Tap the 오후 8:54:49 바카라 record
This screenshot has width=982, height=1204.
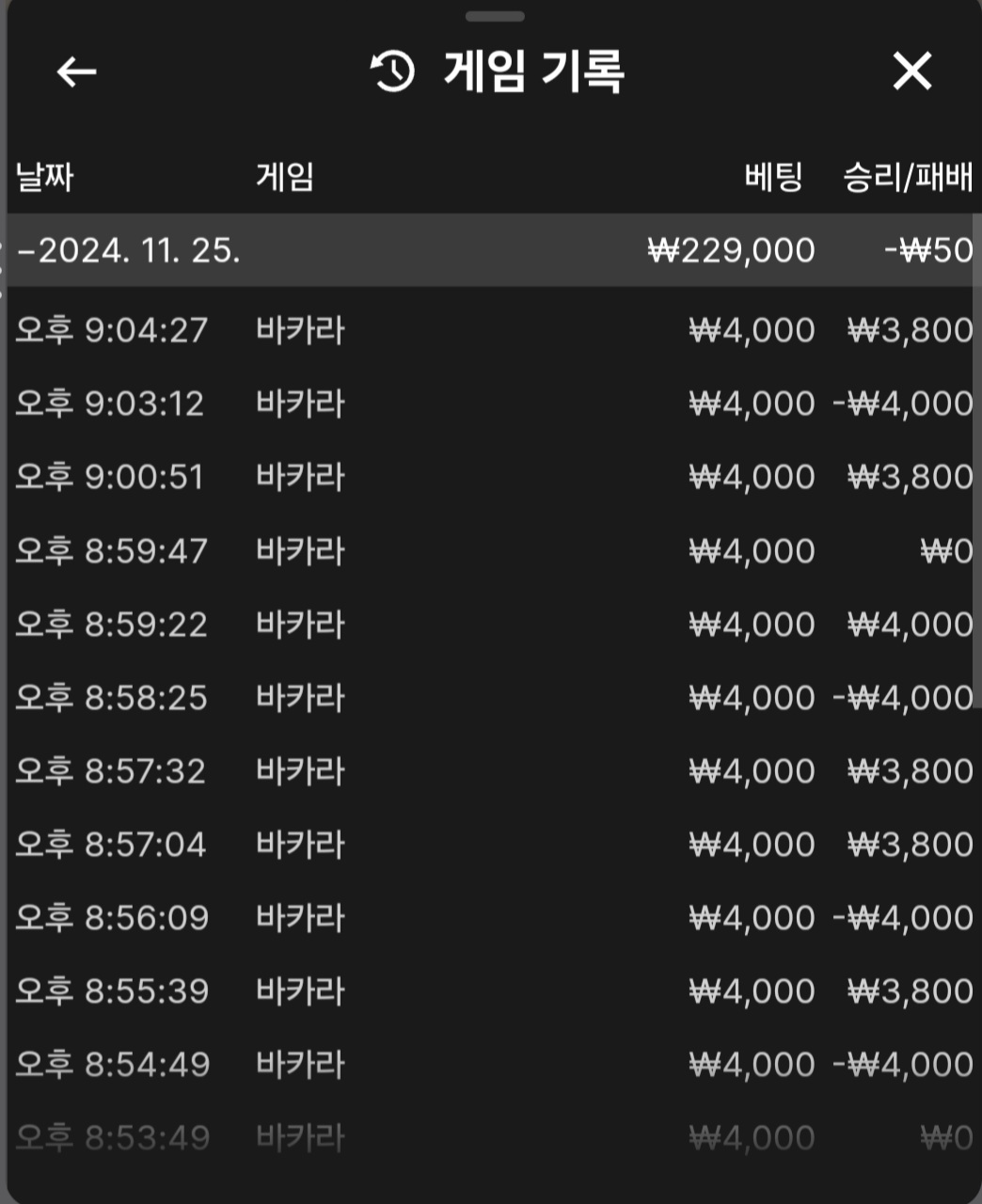pyautogui.click(x=491, y=1064)
